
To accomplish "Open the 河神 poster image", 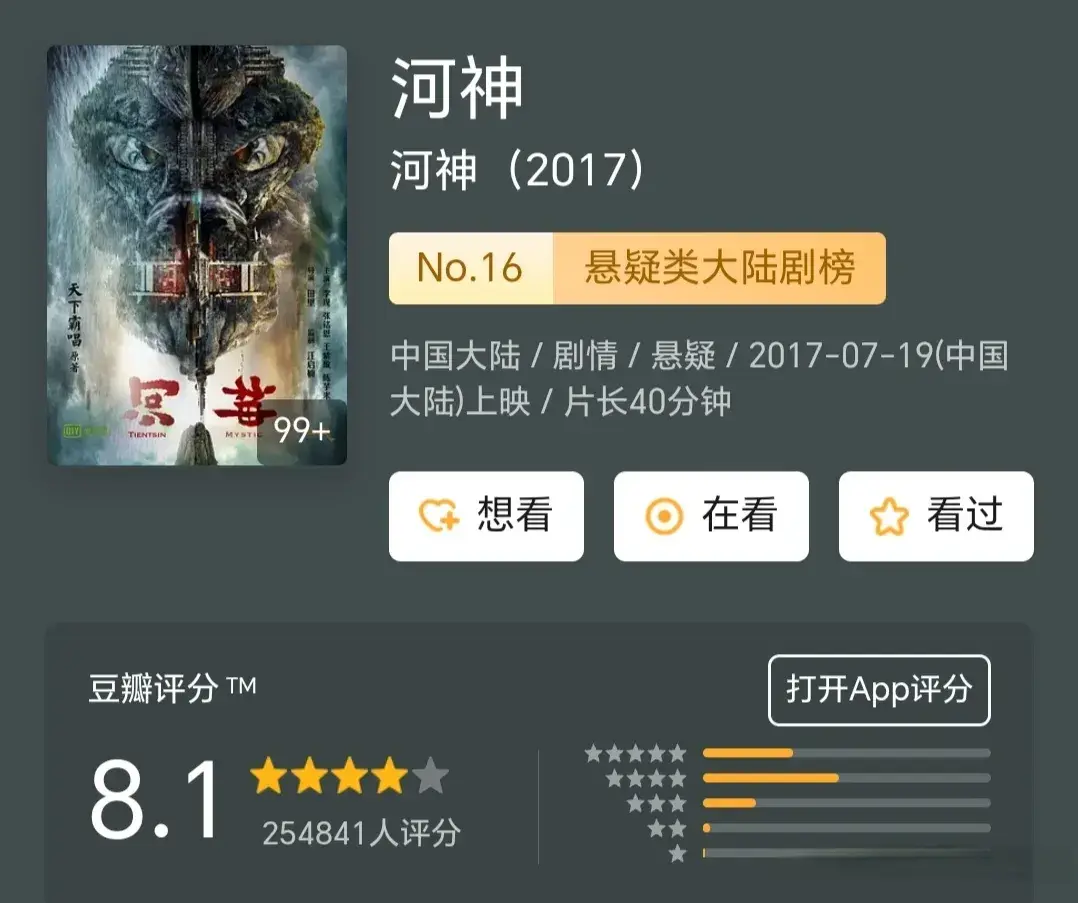I will point(196,255).
